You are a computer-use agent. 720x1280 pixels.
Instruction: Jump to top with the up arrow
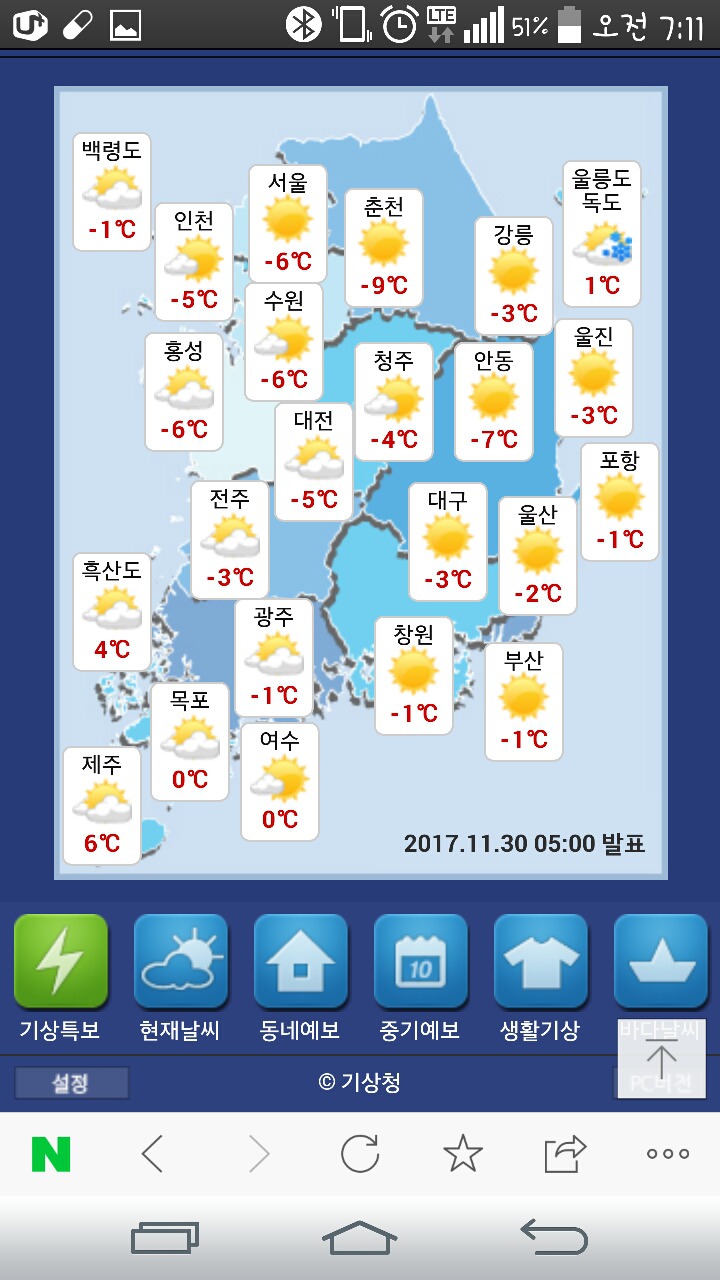tap(661, 1060)
